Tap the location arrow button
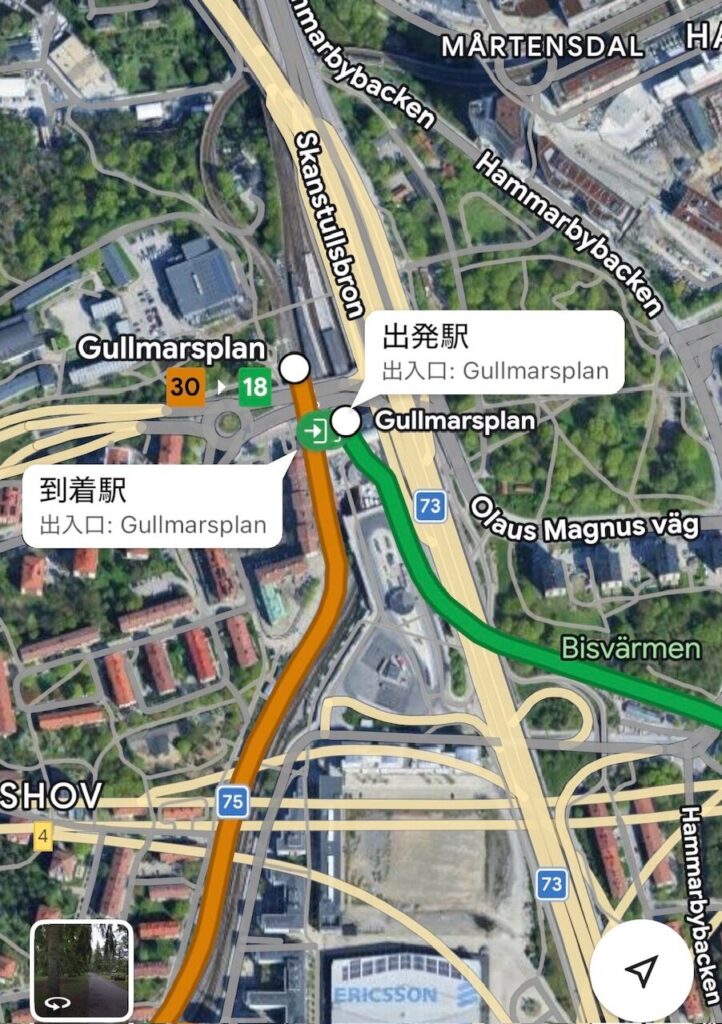The image size is (722, 1024). [641, 969]
